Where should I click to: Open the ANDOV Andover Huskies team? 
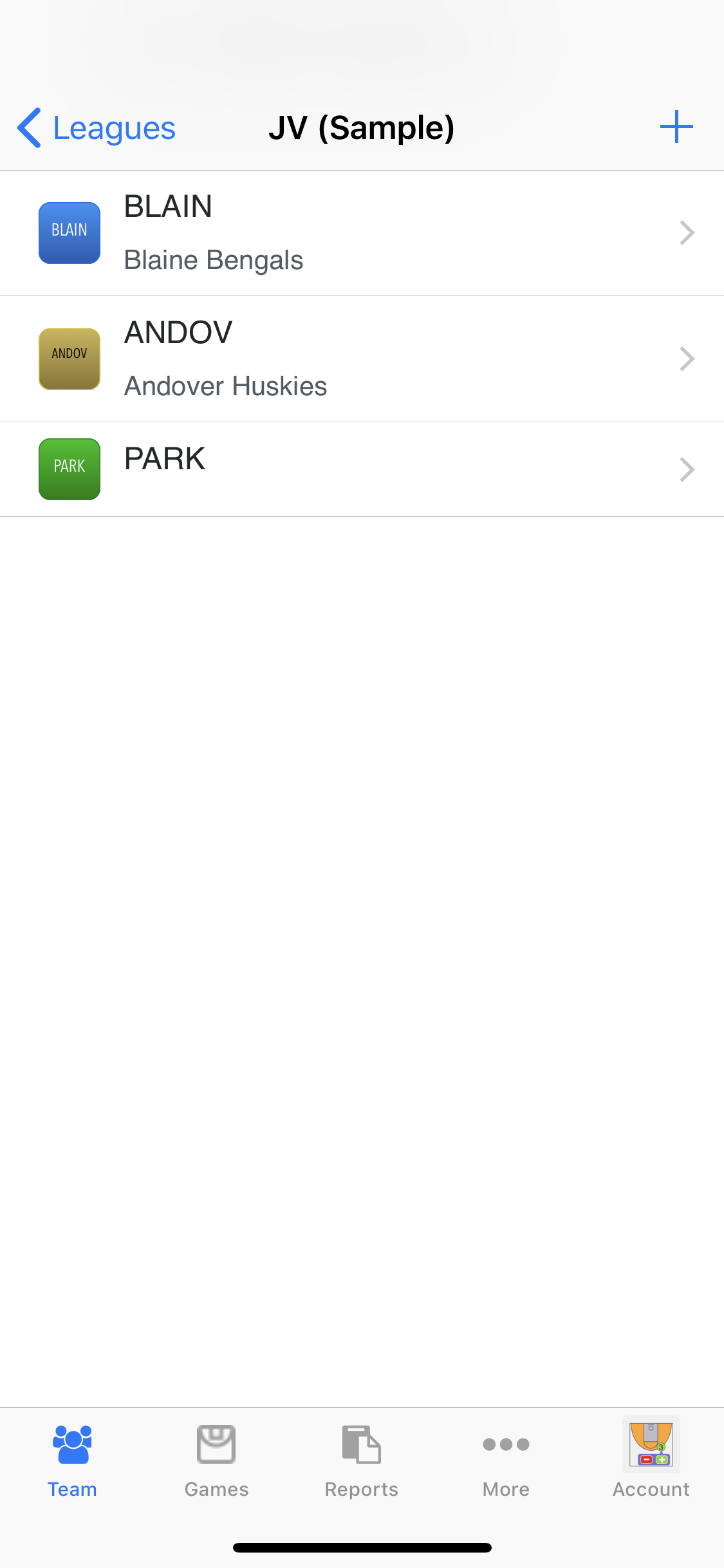pos(360,359)
